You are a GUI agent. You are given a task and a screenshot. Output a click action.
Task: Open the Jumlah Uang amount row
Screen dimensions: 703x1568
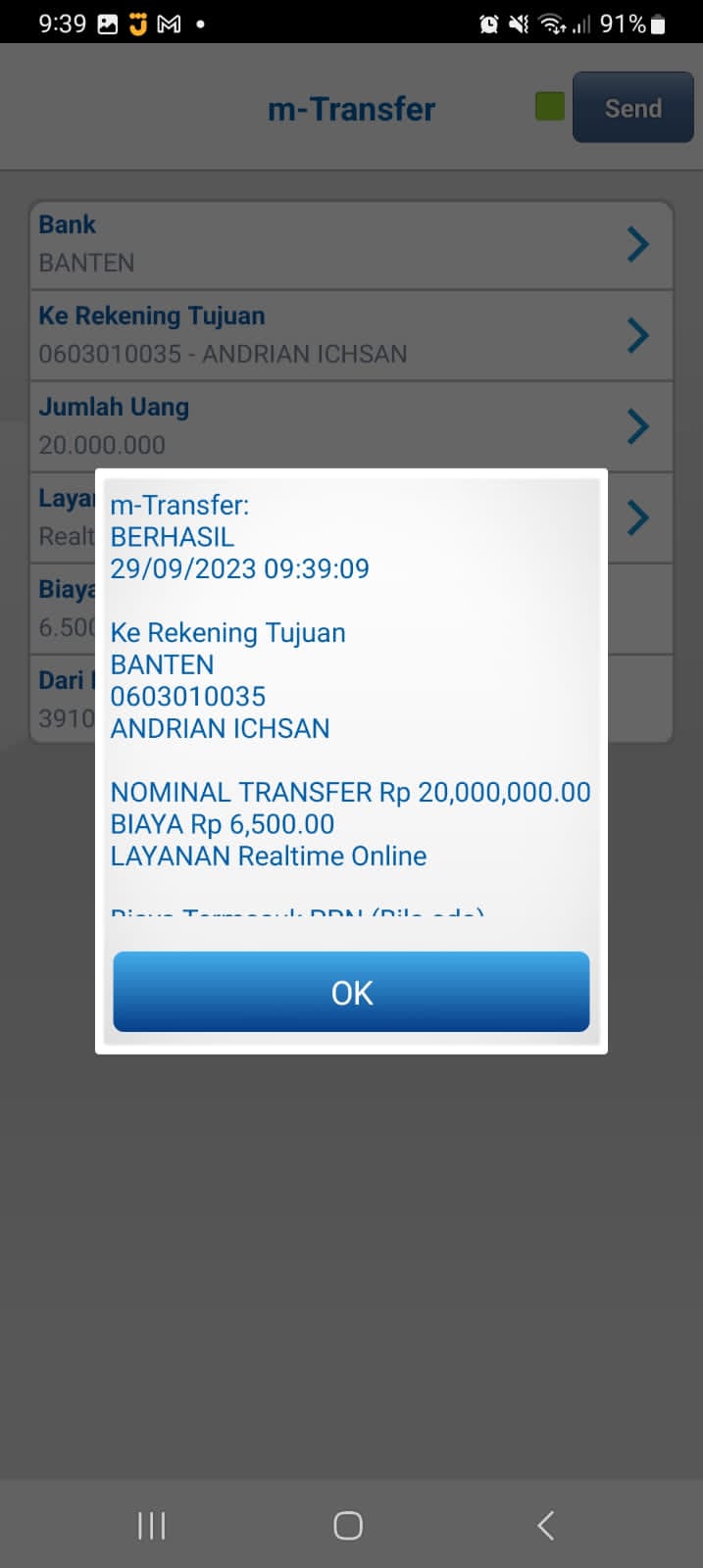(x=351, y=426)
